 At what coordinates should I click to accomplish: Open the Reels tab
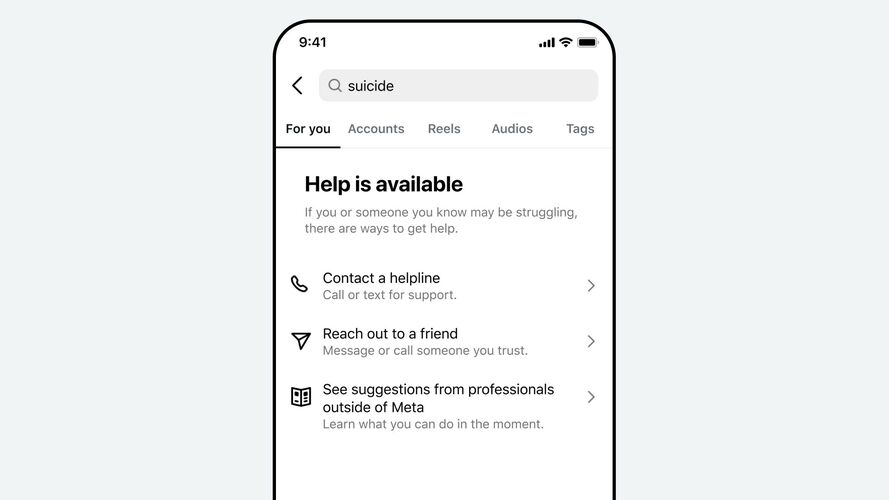click(444, 129)
